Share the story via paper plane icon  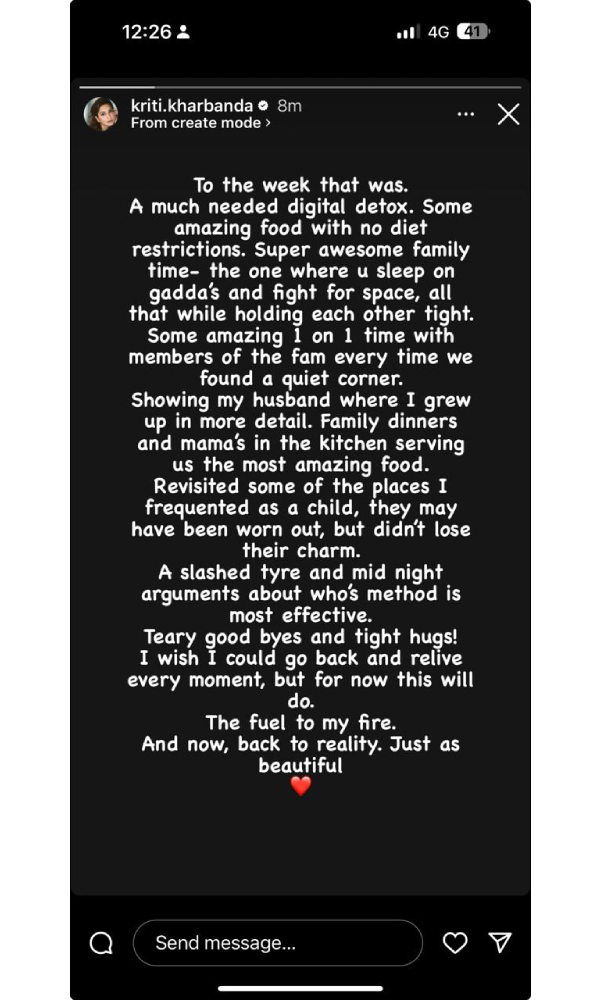tap(500, 943)
